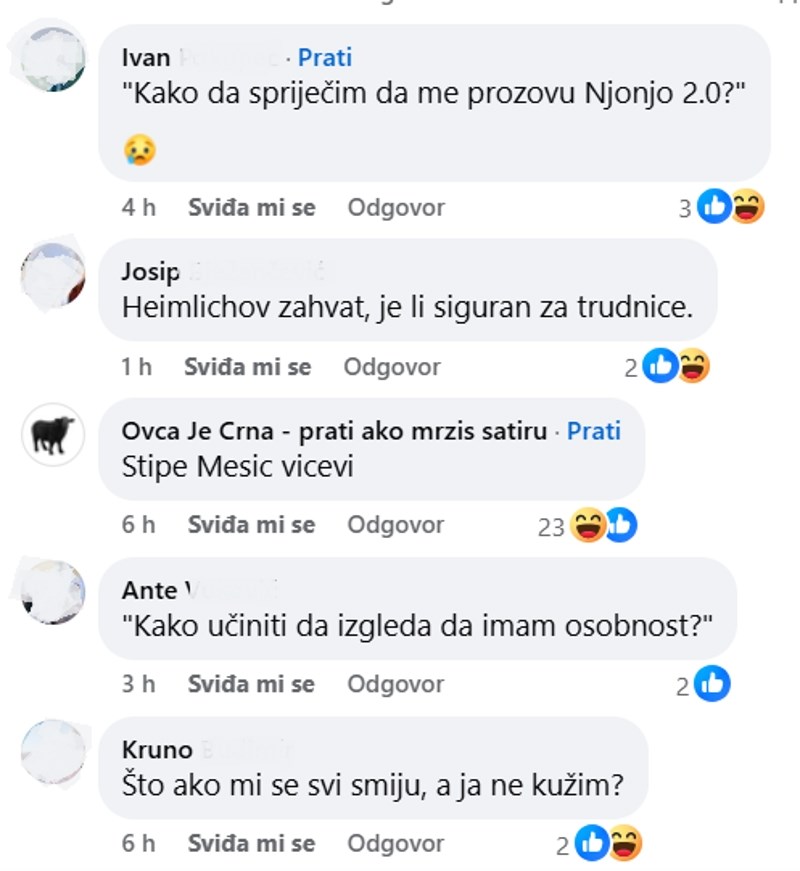Like Kruno's comment

point(251,844)
